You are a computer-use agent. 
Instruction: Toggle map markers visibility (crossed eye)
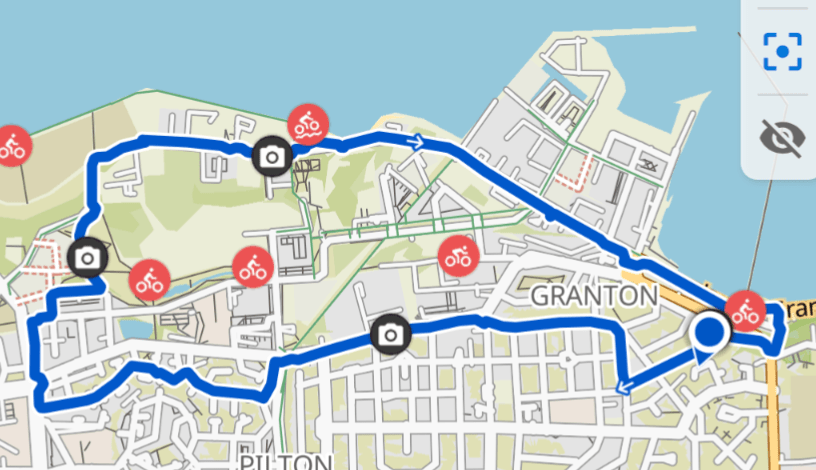782,137
